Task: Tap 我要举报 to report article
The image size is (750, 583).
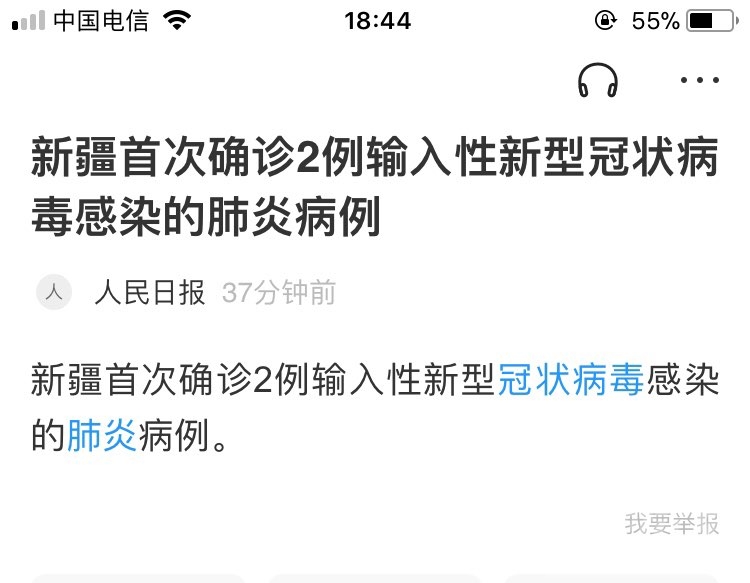Action: click(671, 523)
